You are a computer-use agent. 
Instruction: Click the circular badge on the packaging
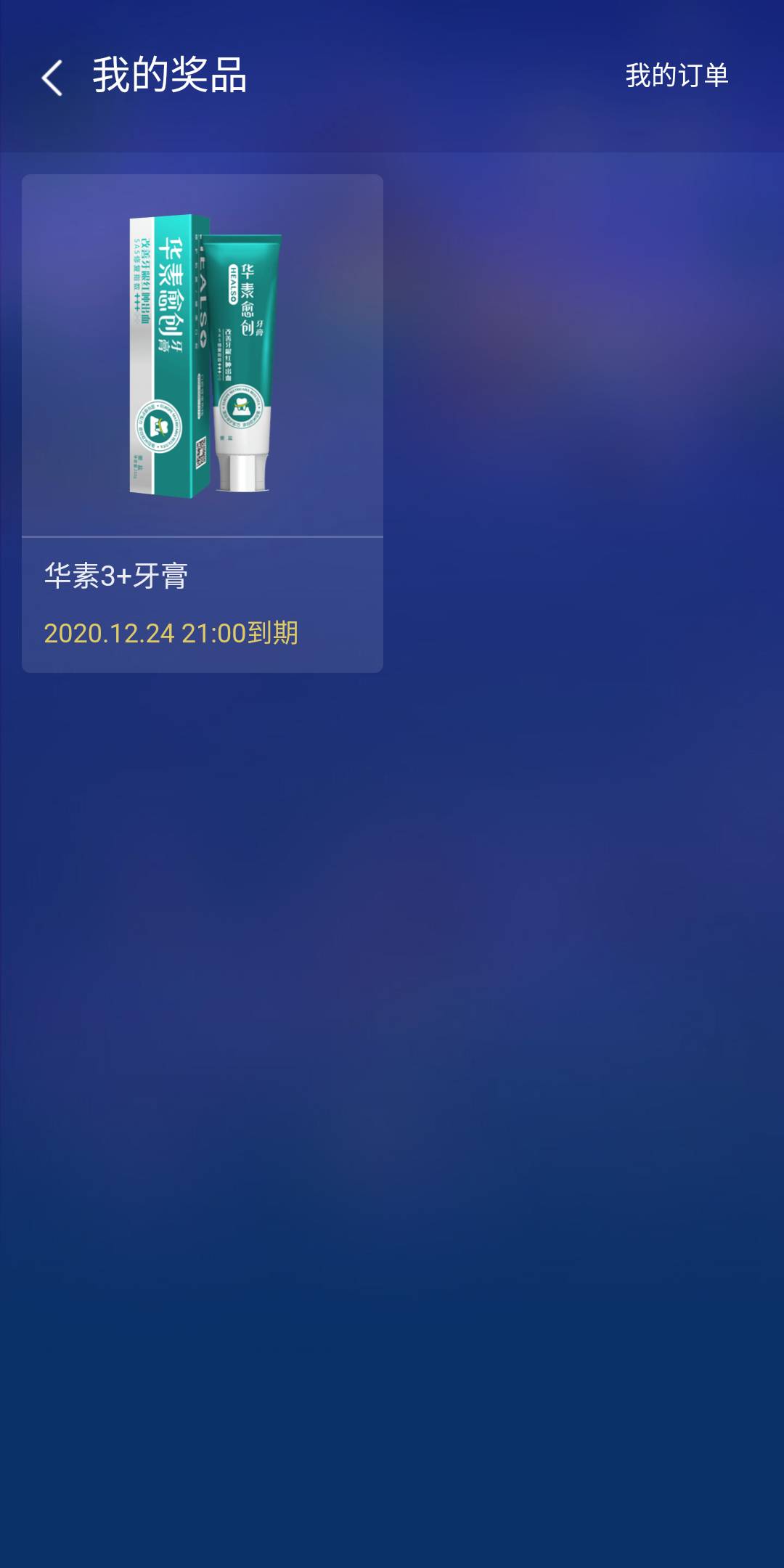click(x=161, y=427)
